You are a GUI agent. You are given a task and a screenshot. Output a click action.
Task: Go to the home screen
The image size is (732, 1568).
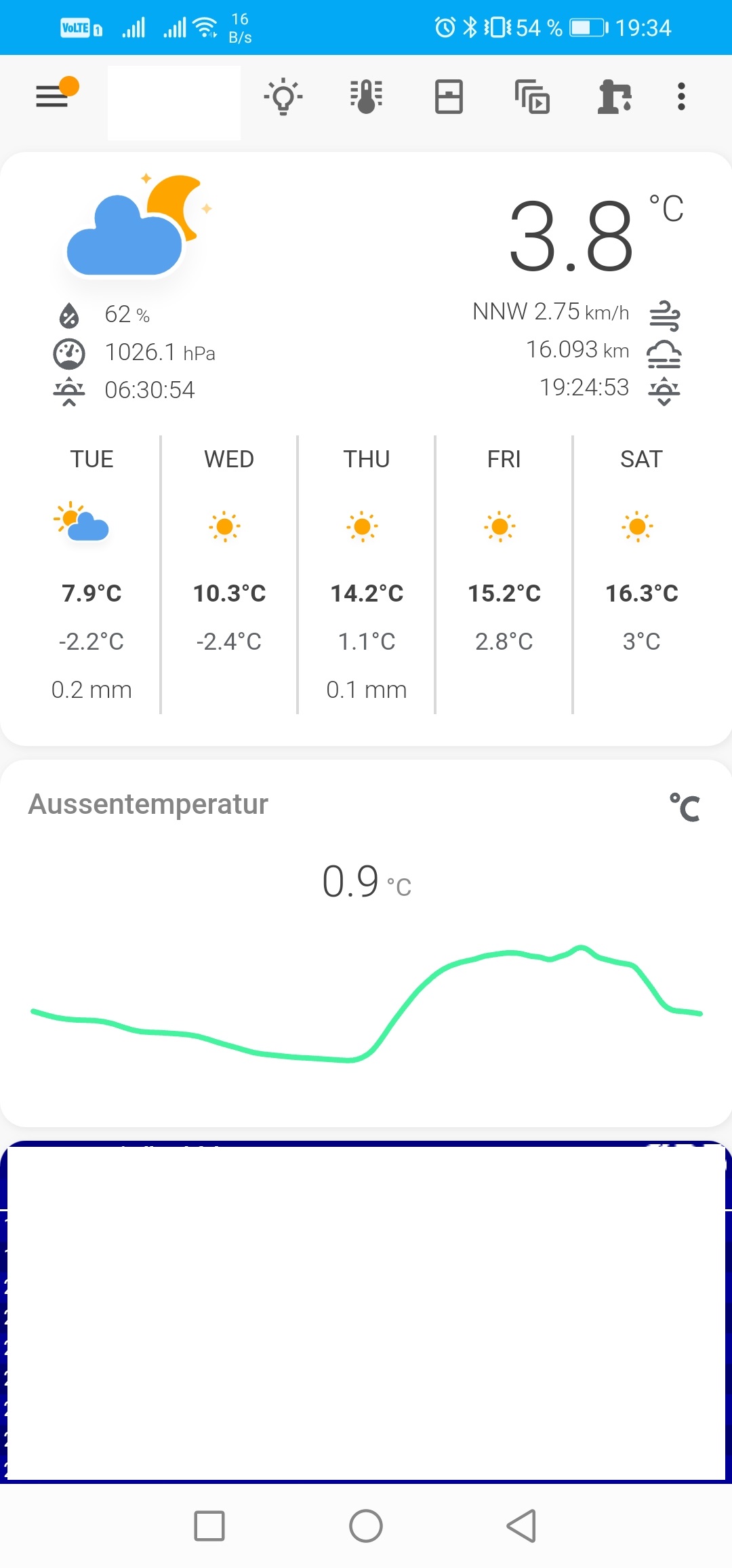[x=366, y=1526]
